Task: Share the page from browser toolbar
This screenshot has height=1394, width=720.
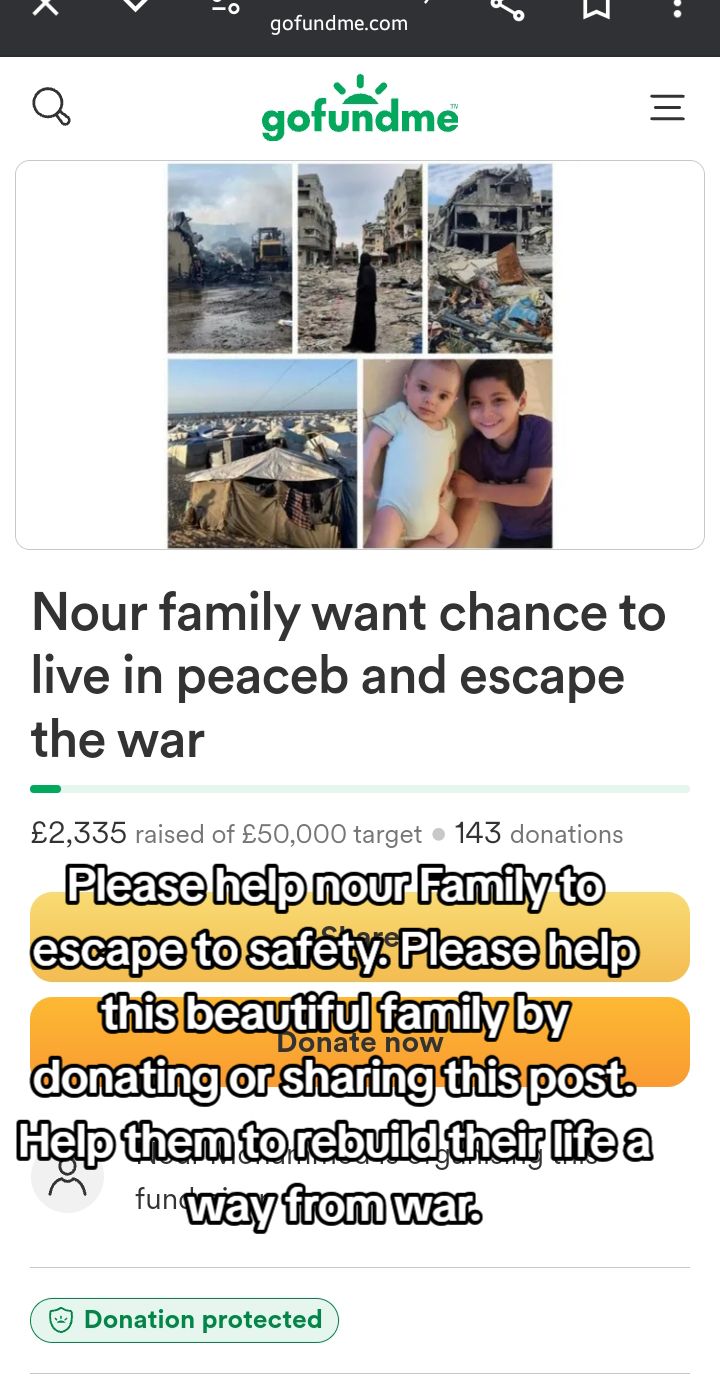Action: (x=507, y=8)
